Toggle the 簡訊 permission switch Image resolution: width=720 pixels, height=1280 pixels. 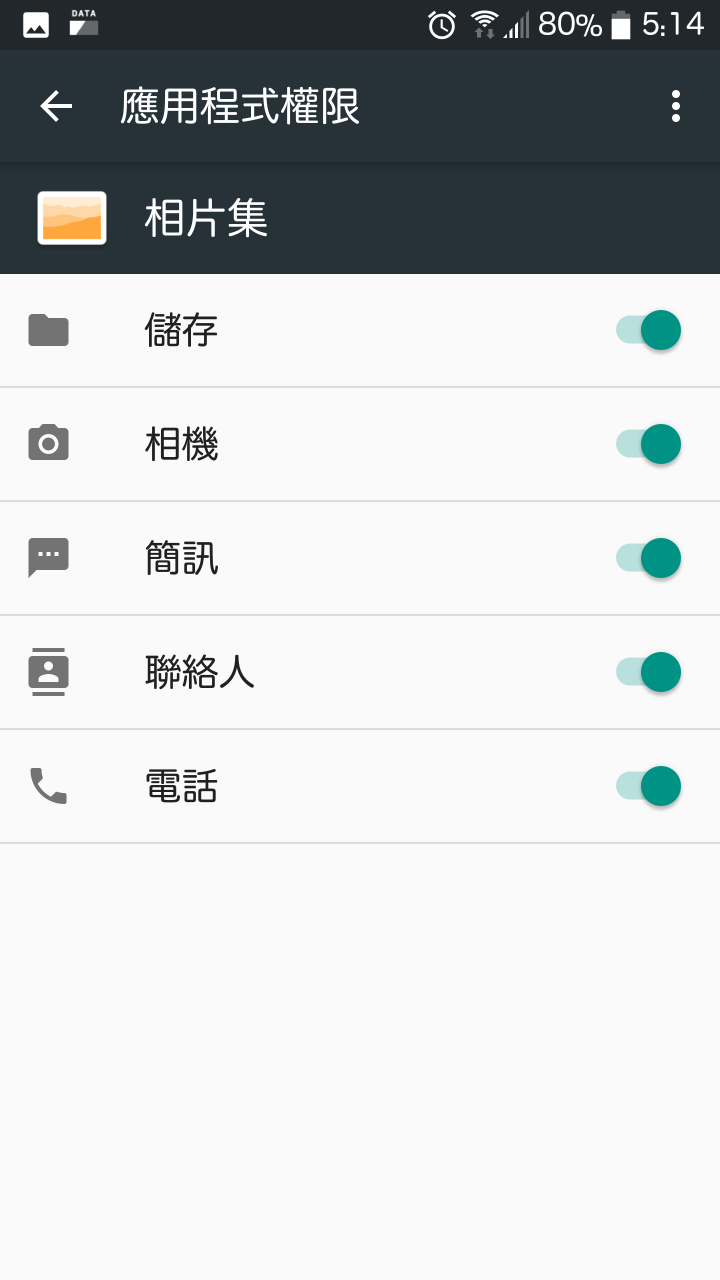pyautogui.click(x=649, y=558)
